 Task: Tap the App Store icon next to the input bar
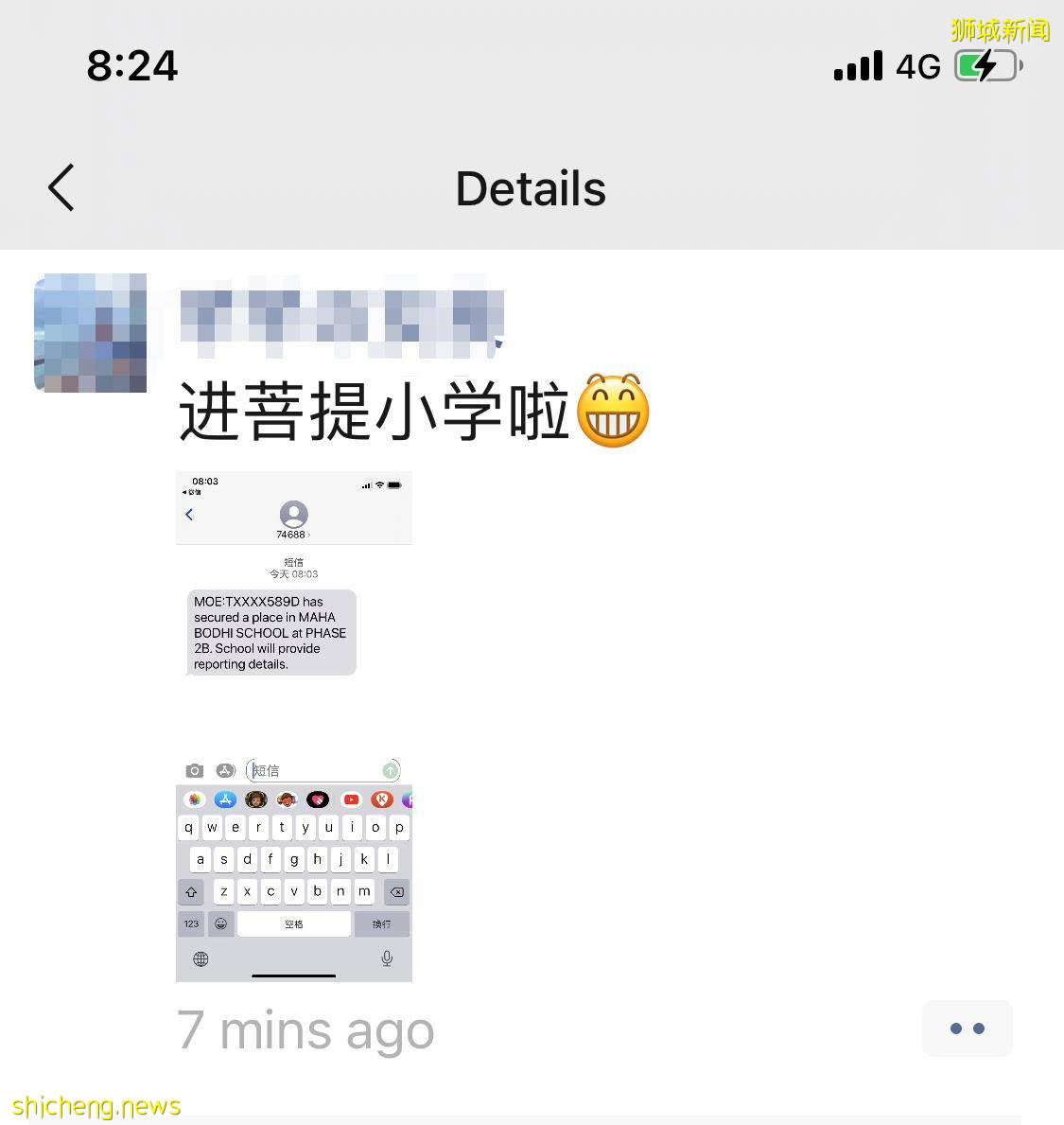click(226, 770)
